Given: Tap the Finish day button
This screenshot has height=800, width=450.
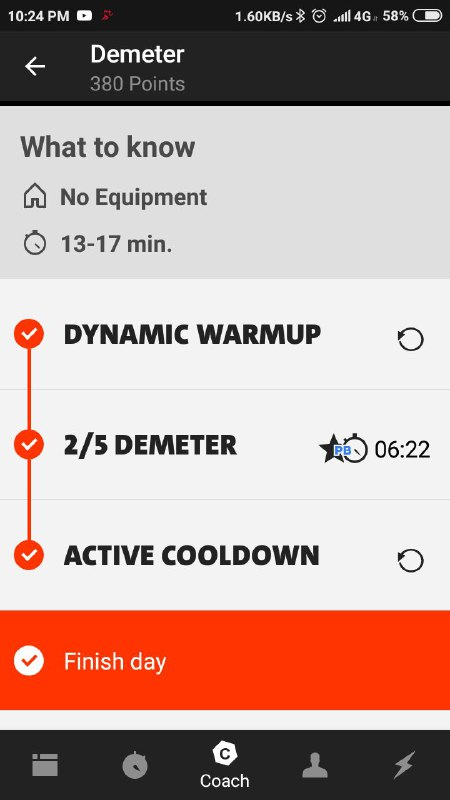Looking at the screenshot, I should click(225, 660).
